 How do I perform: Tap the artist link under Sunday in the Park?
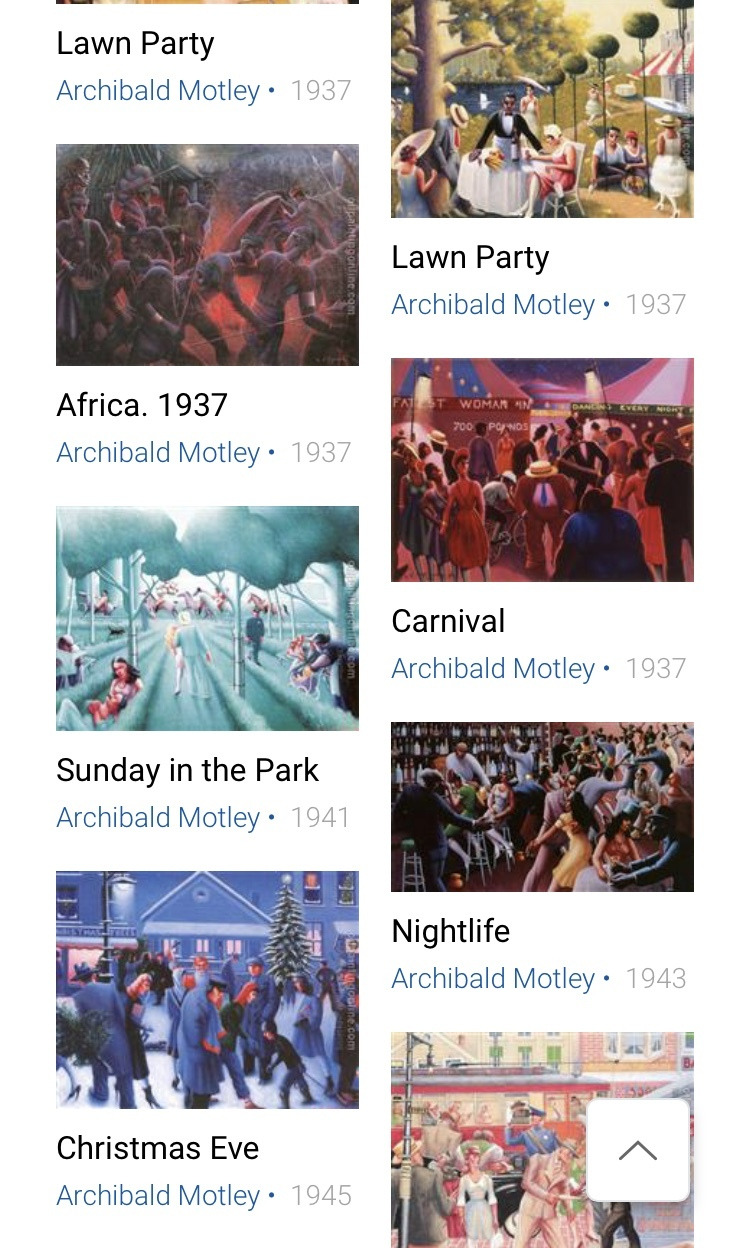158,817
